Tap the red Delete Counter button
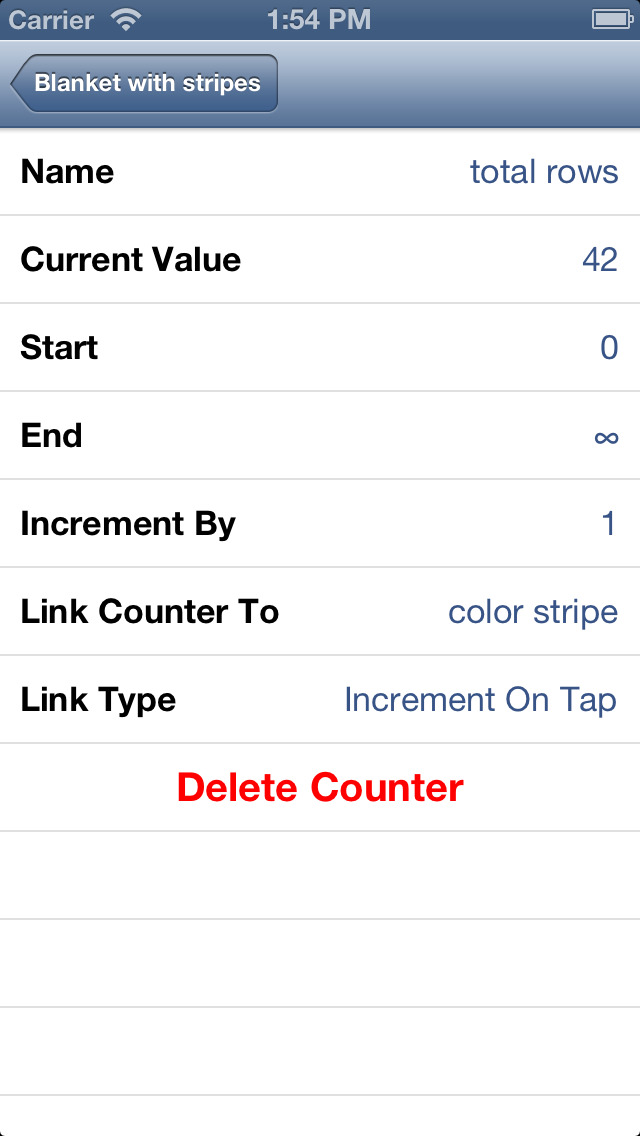 pyautogui.click(x=320, y=788)
